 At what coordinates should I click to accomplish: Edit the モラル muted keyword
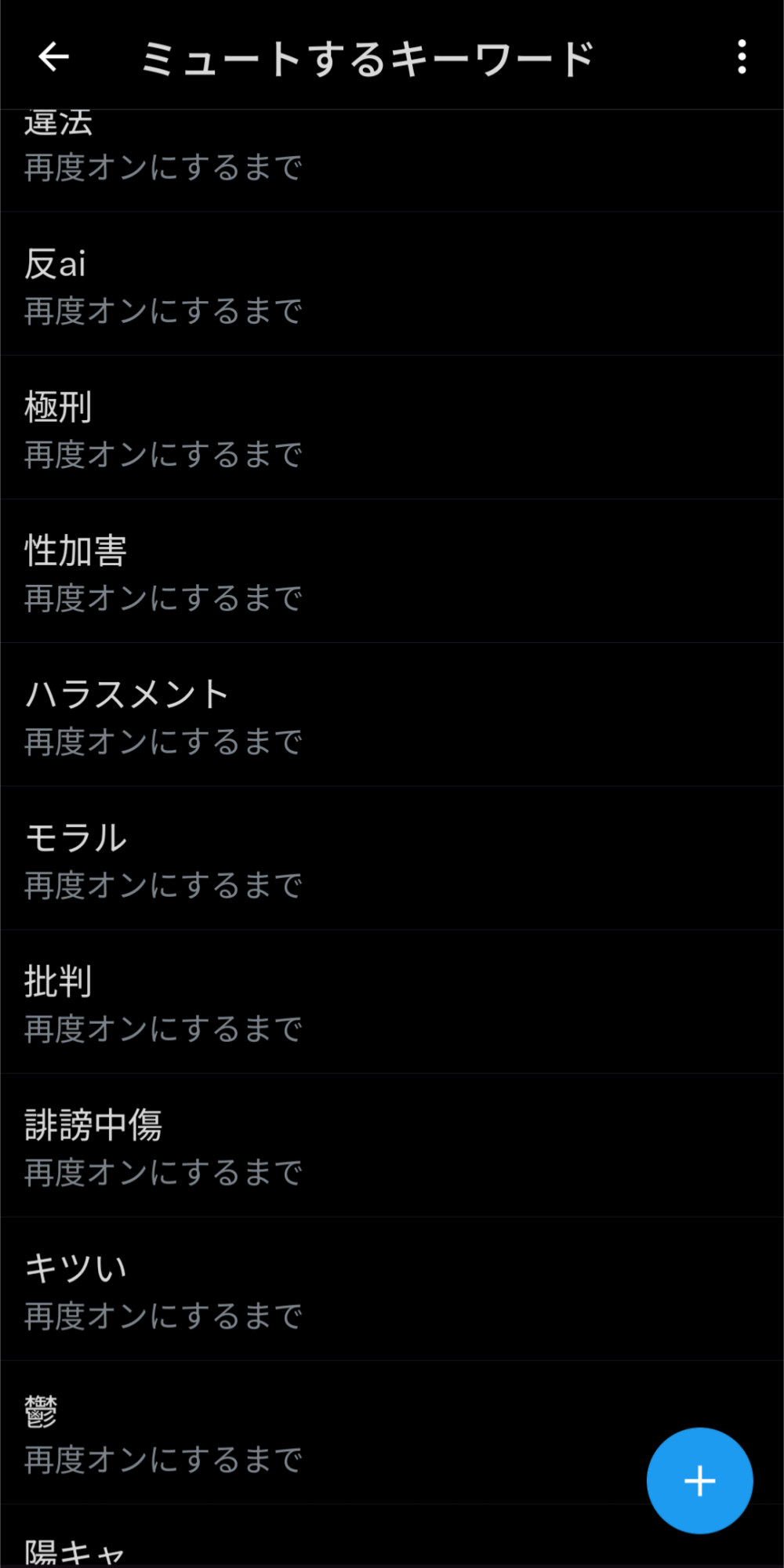(x=392, y=858)
